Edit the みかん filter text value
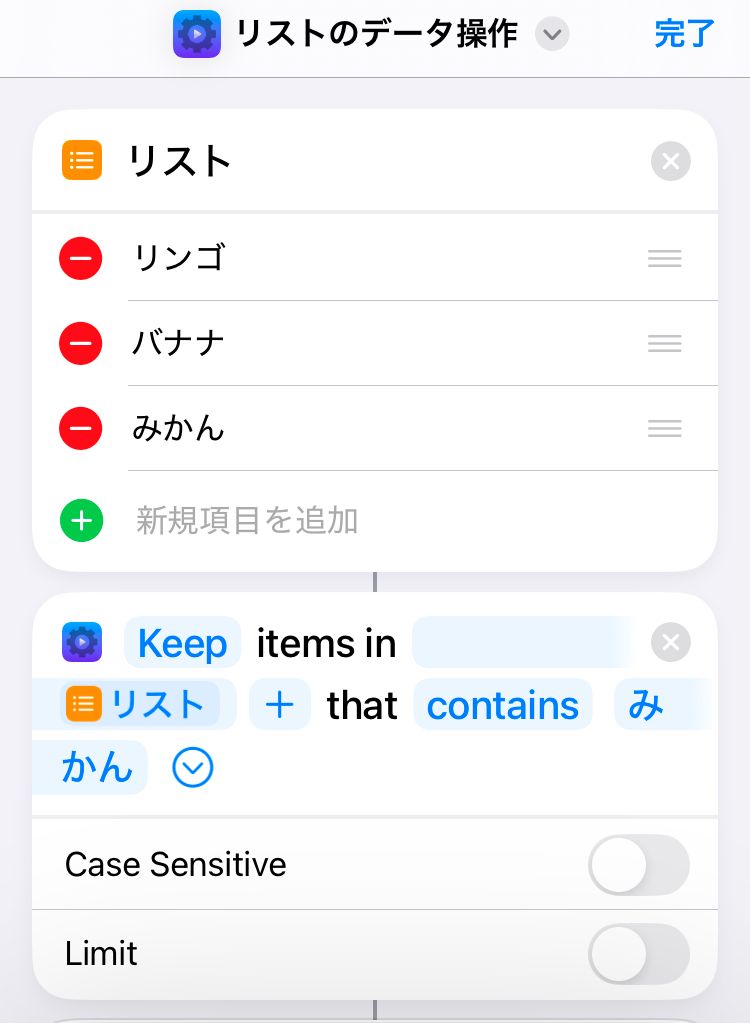 tap(98, 768)
